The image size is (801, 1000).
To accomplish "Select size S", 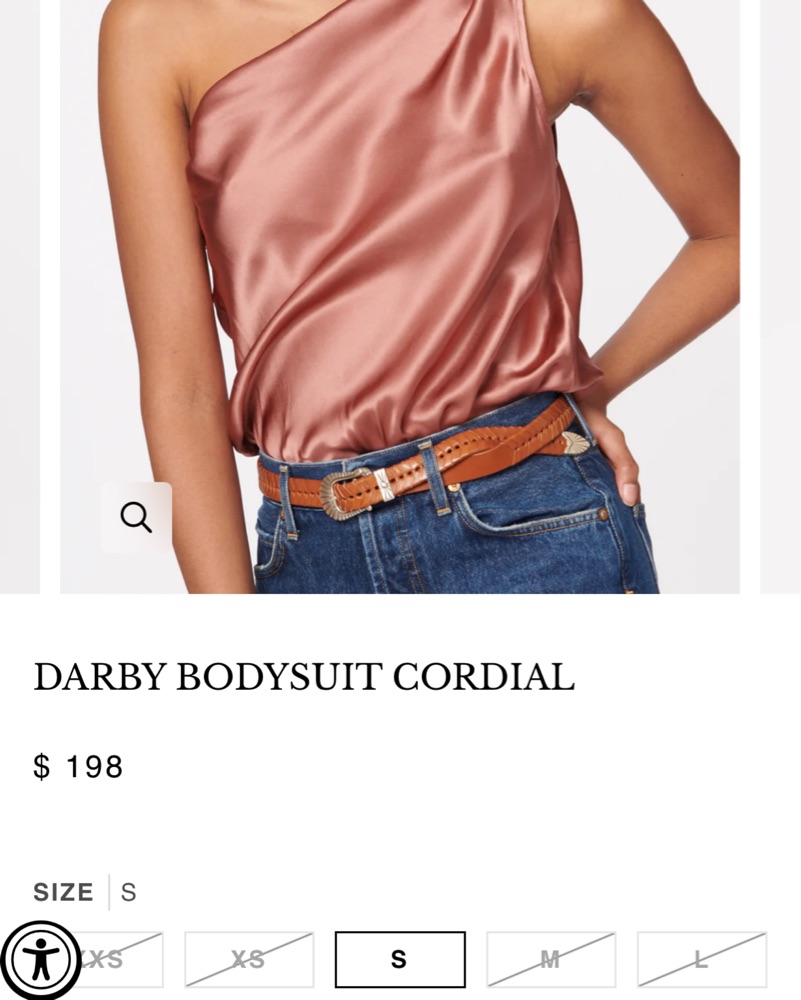I will click(399, 960).
